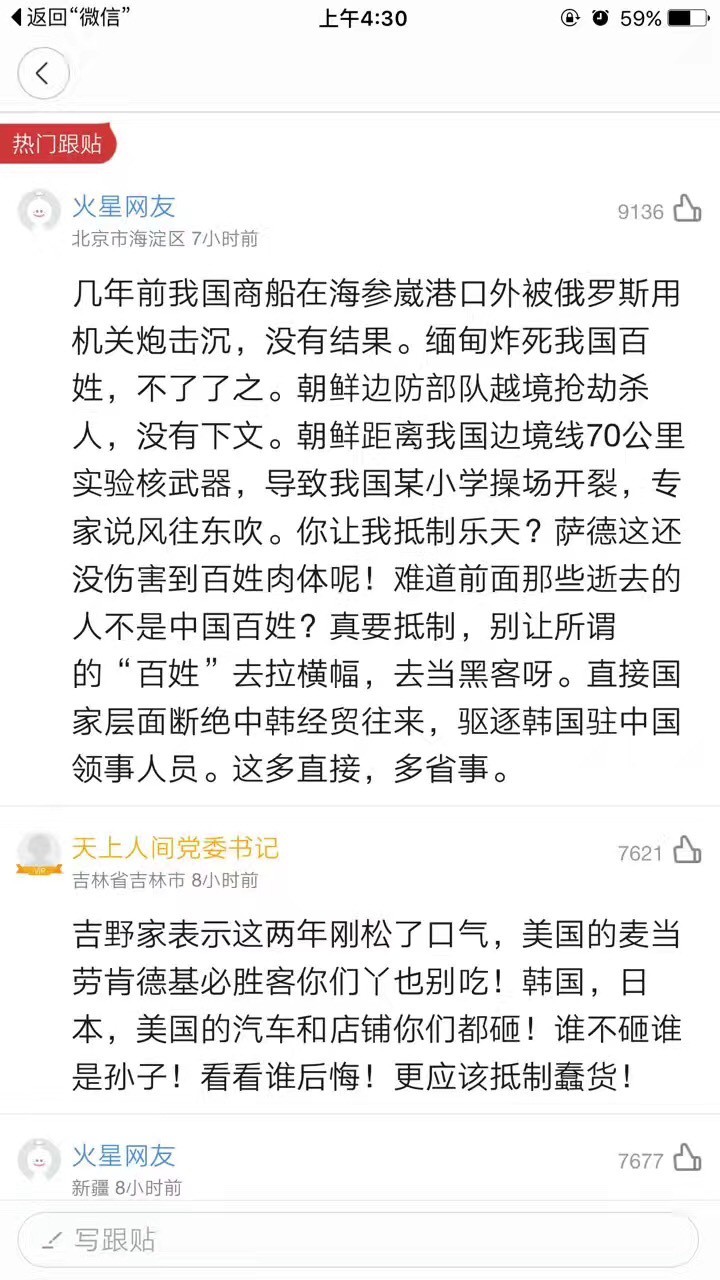This screenshot has height=1280, width=720.
Task: Toggle the like on the 吉野家 comment
Action: click(688, 851)
